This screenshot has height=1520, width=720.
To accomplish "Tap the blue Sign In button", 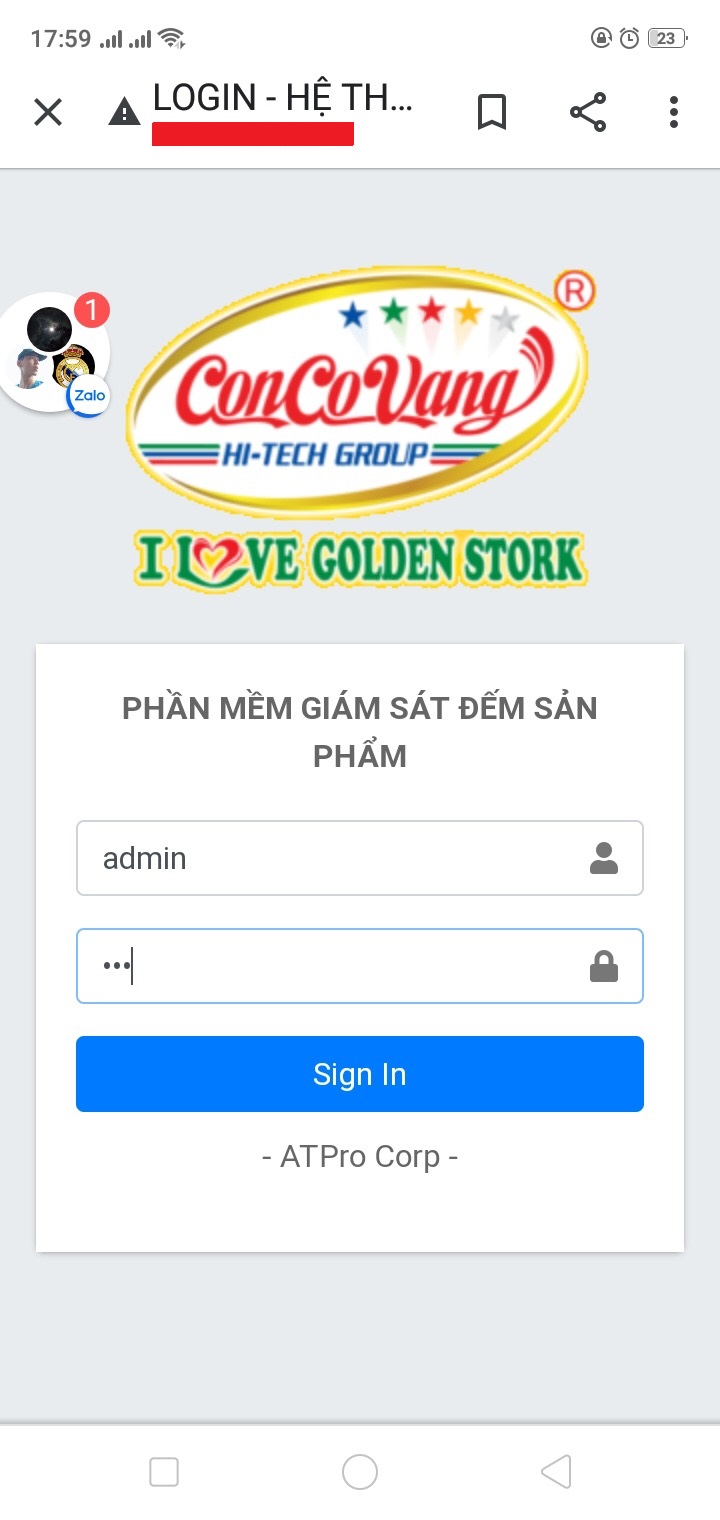I will tap(360, 1074).
